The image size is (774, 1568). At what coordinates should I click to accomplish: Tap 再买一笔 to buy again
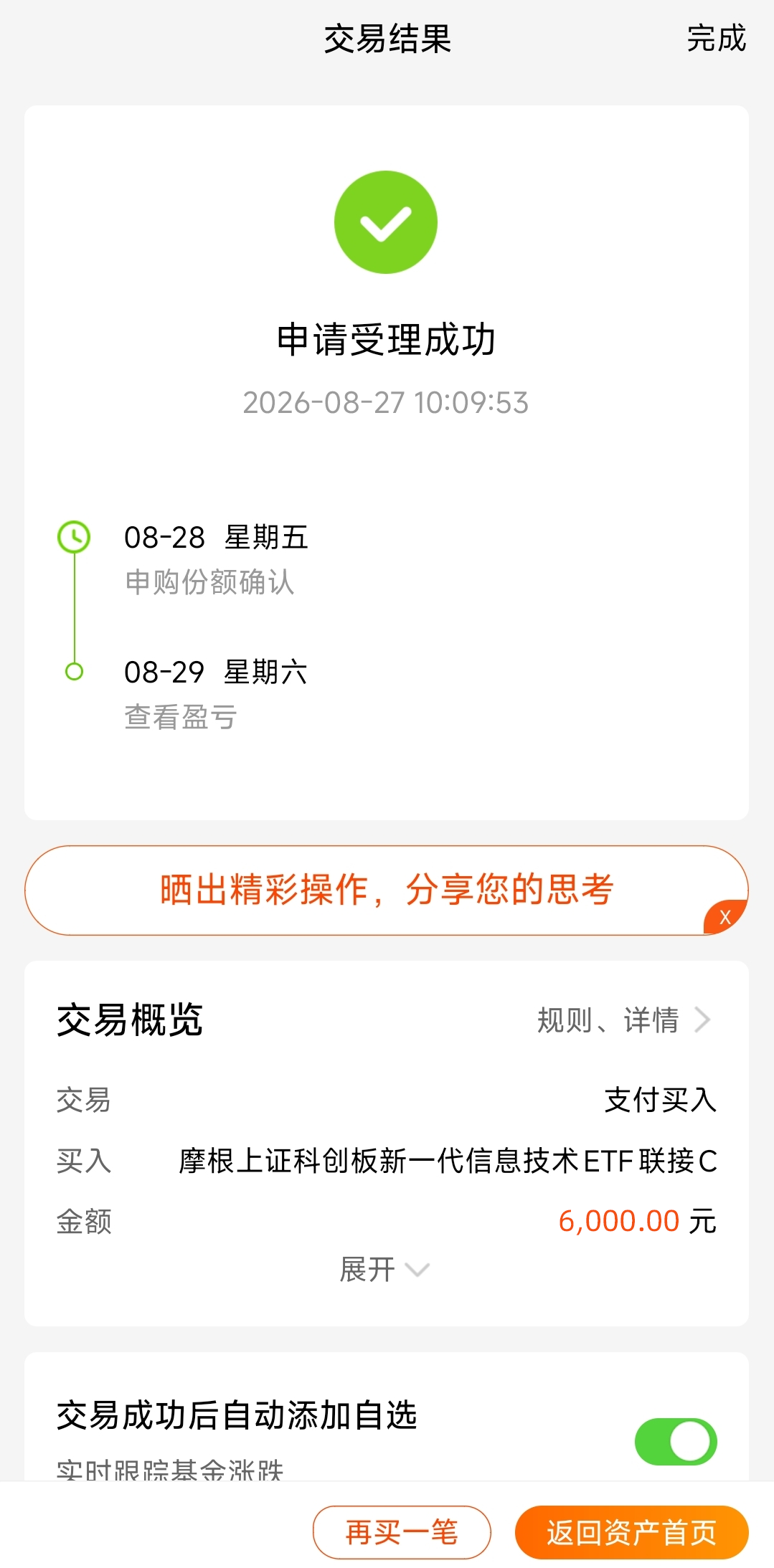coord(402,1532)
